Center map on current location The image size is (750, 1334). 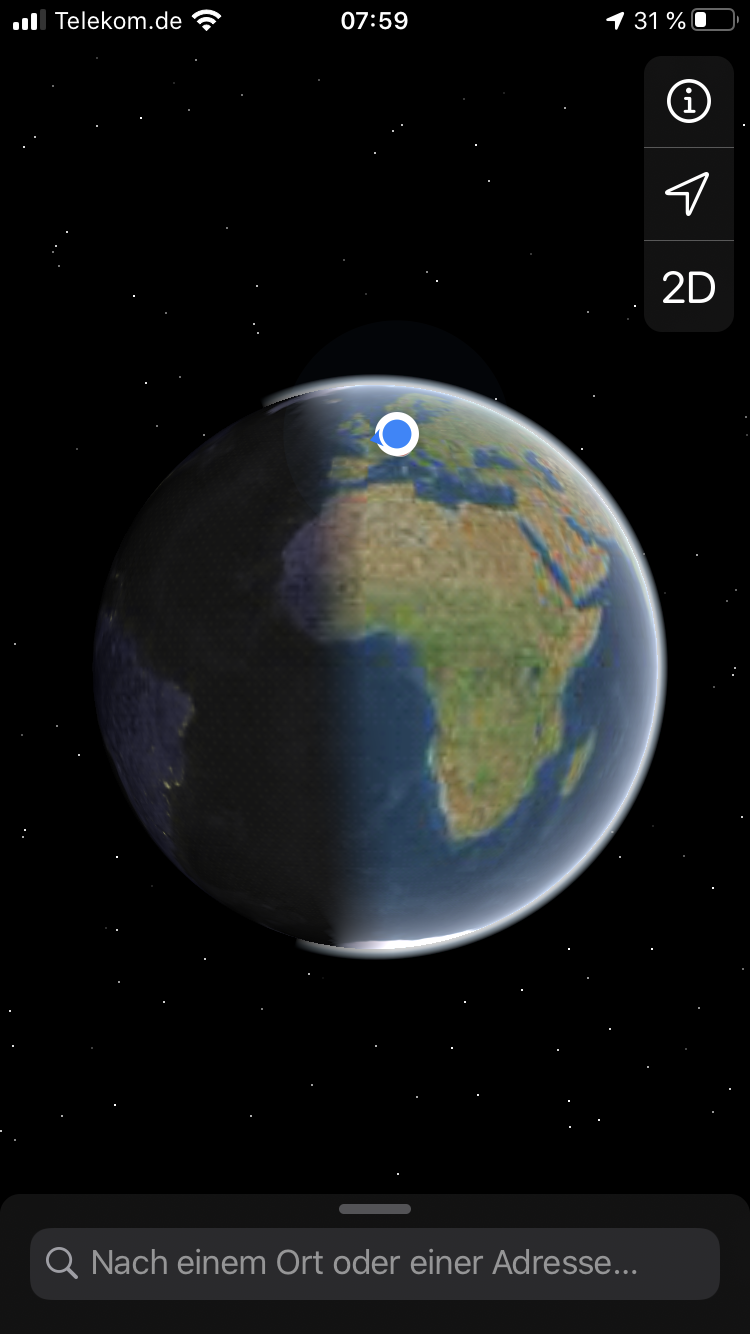pos(688,194)
